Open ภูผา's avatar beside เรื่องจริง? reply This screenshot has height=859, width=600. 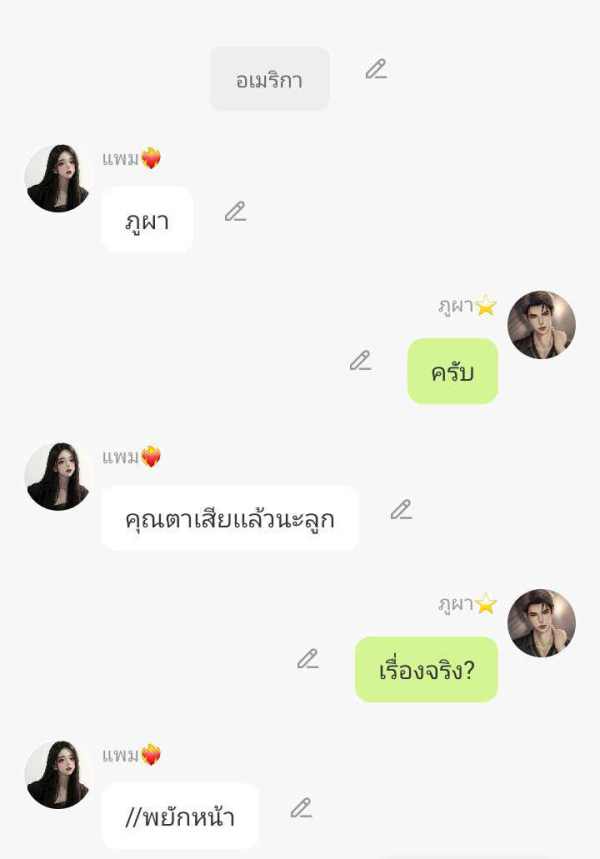pyautogui.click(x=541, y=623)
